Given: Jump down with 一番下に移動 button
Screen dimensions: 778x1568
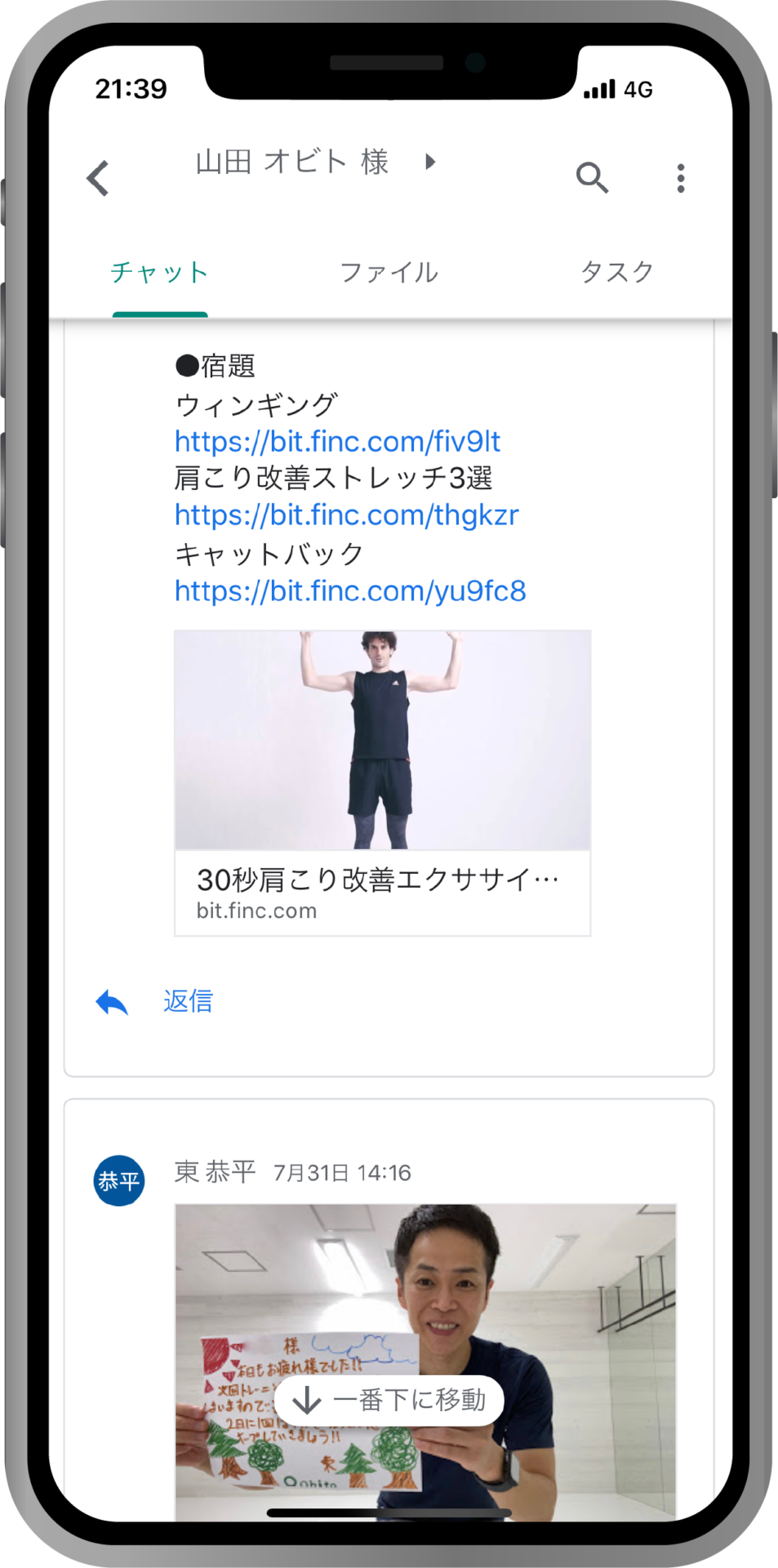Looking at the screenshot, I should click(x=389, y=1400).
